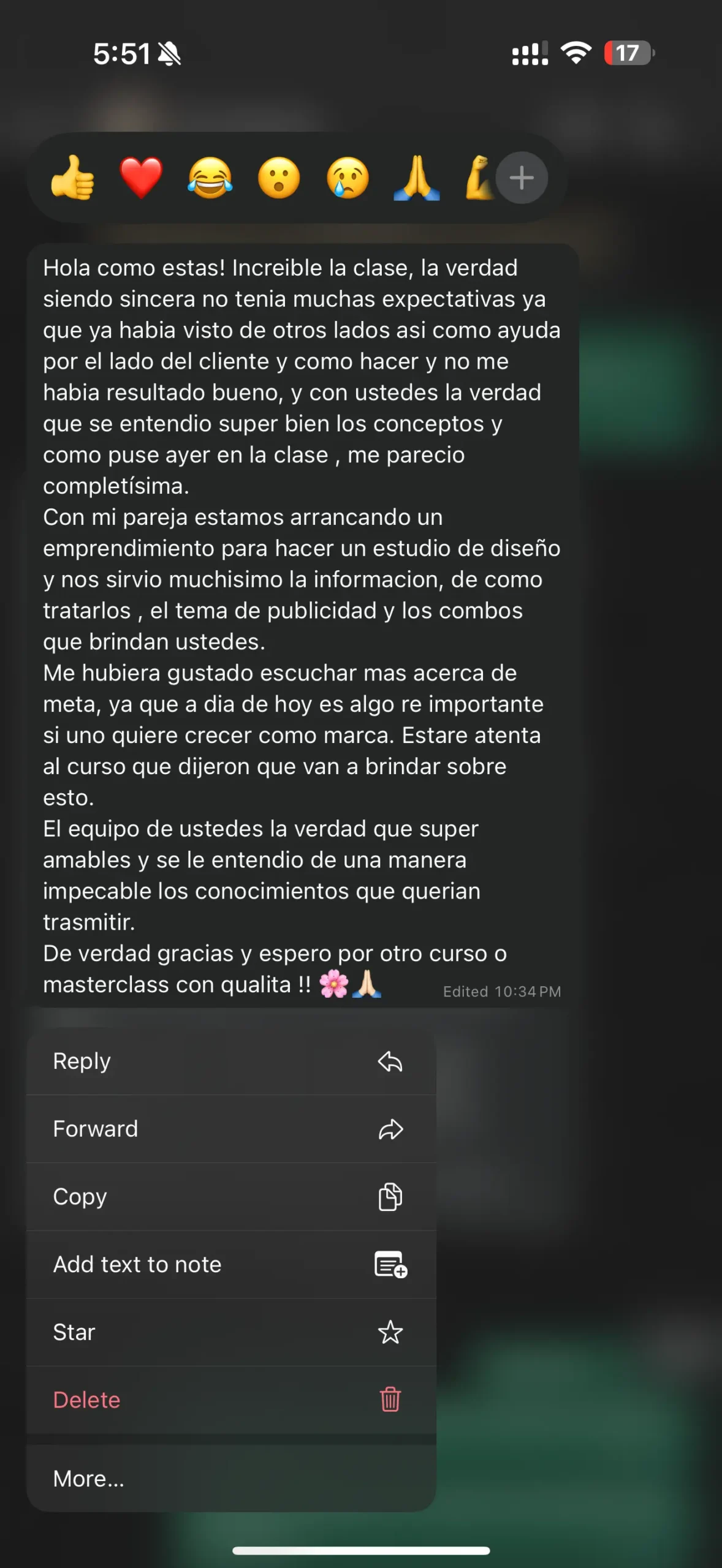The image size is (722, 1568).
Task: React with the surprised face emoji
Action: pos(279,178)
